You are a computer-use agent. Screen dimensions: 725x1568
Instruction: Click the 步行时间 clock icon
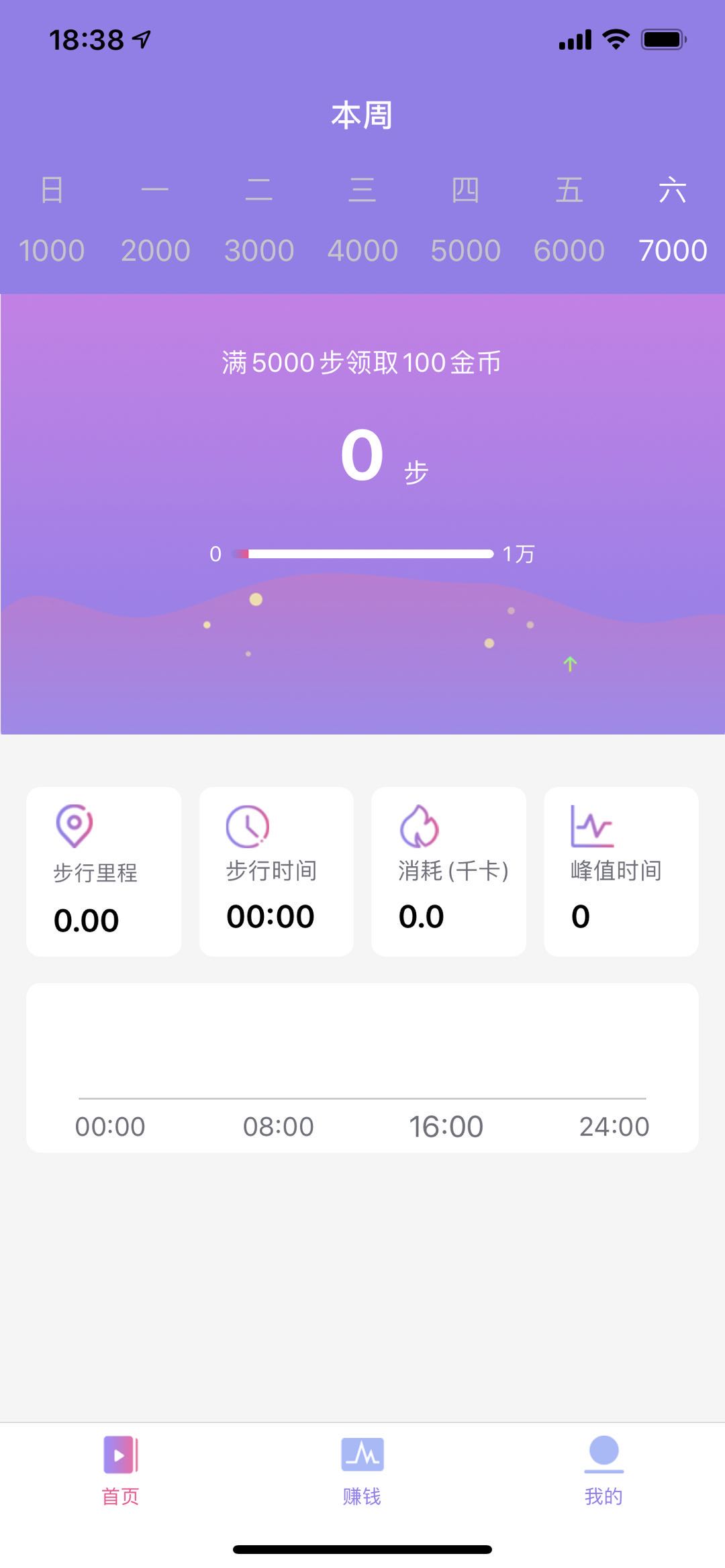coord(247,827)
